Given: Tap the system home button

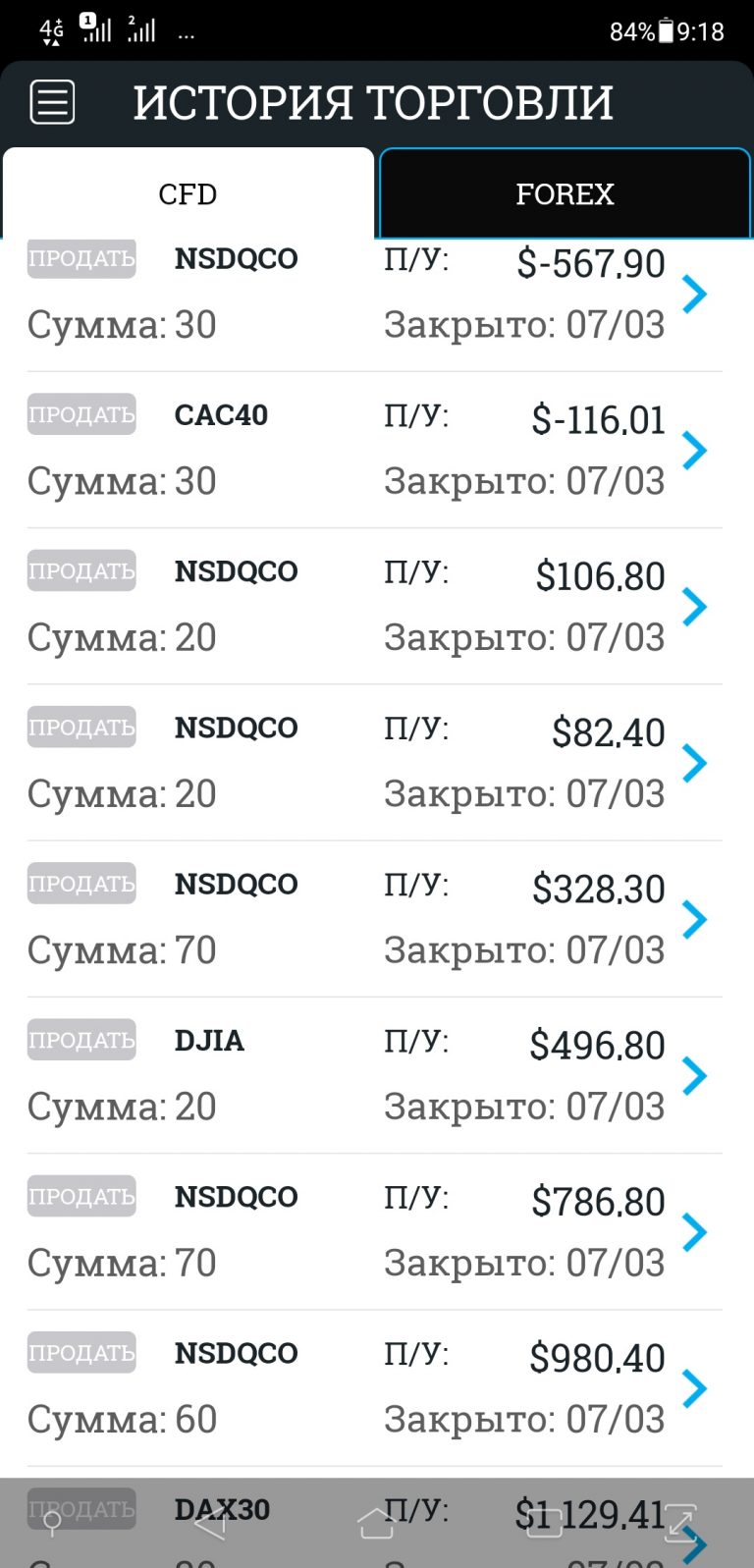Looking at the screenshot, I should pos(376,1523).
